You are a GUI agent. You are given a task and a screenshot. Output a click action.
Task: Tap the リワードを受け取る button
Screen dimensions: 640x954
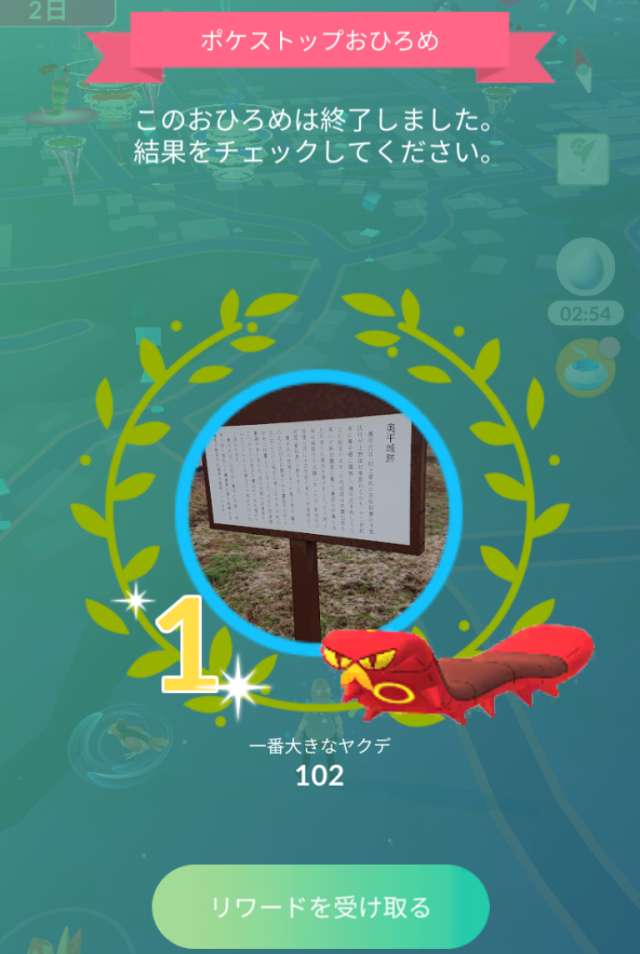(x=320, y=906)
